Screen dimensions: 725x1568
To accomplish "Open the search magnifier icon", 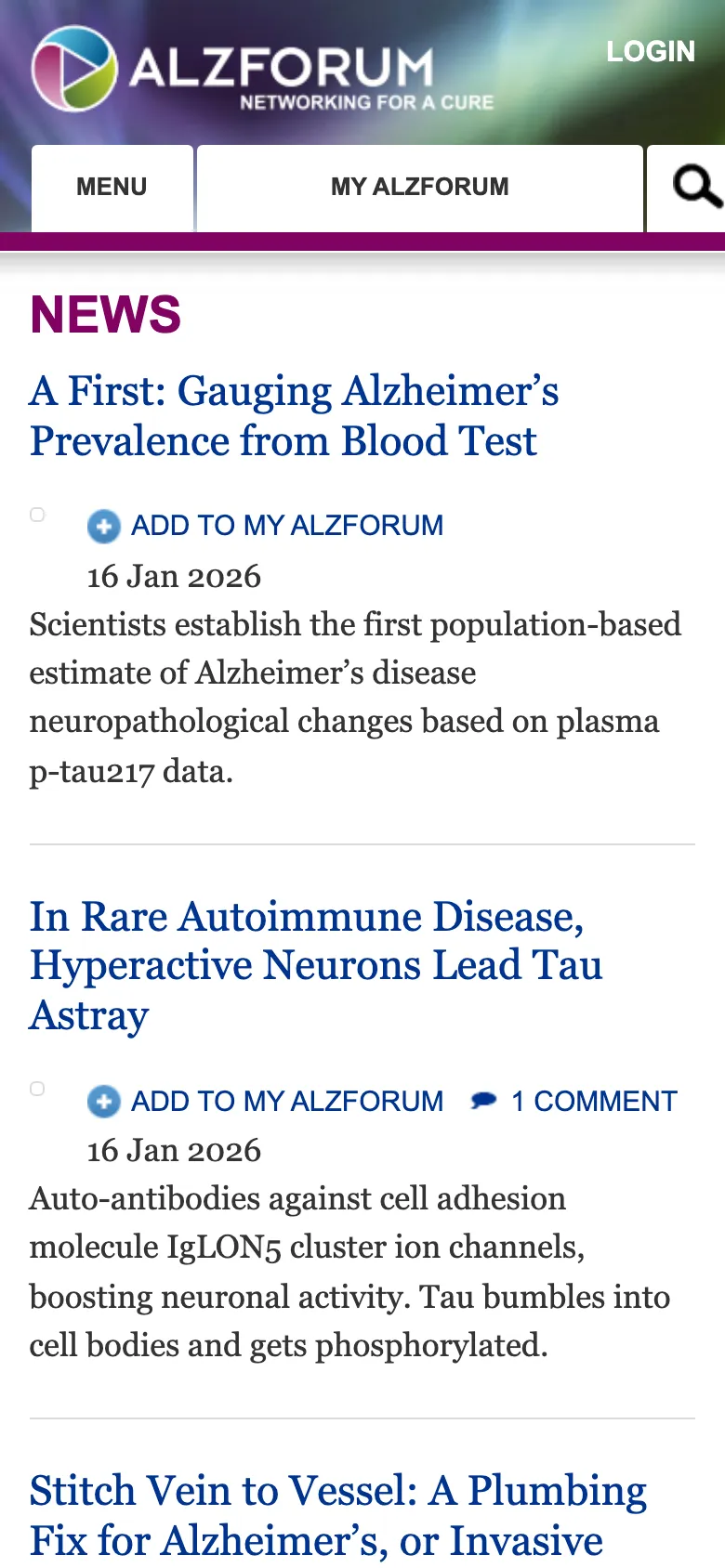I will [x=697, y=188].
